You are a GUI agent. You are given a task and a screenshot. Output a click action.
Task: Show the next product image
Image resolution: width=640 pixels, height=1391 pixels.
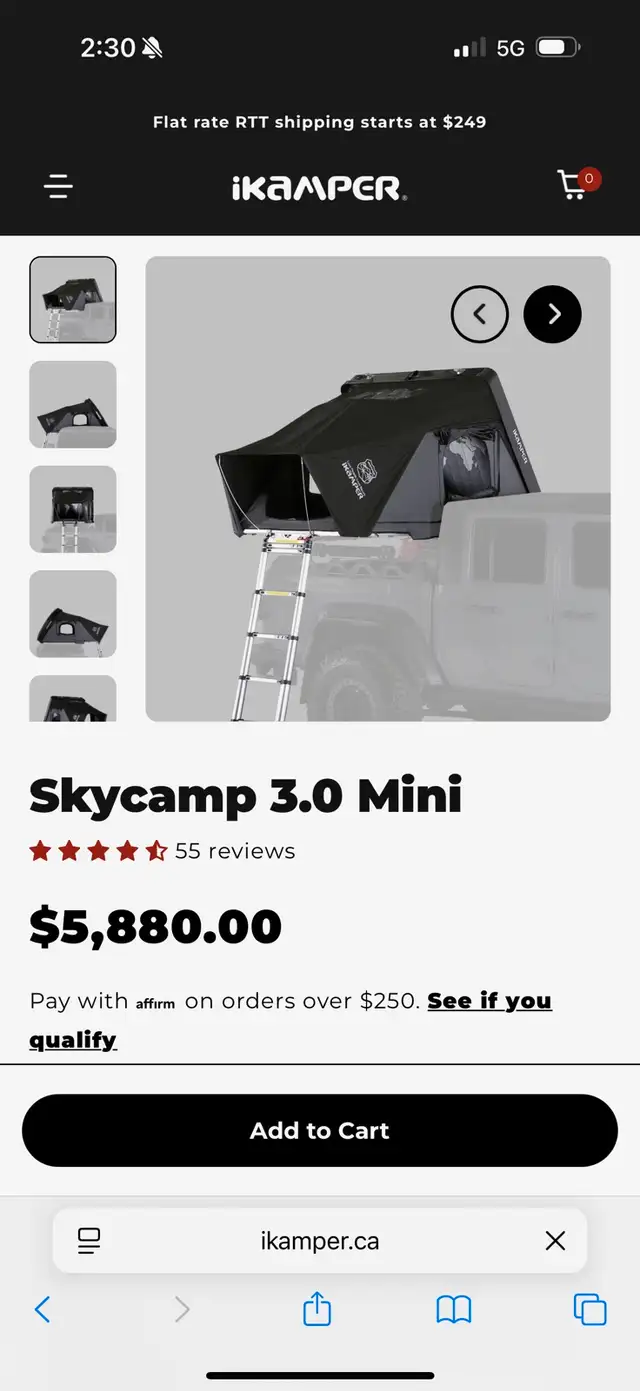552,314
